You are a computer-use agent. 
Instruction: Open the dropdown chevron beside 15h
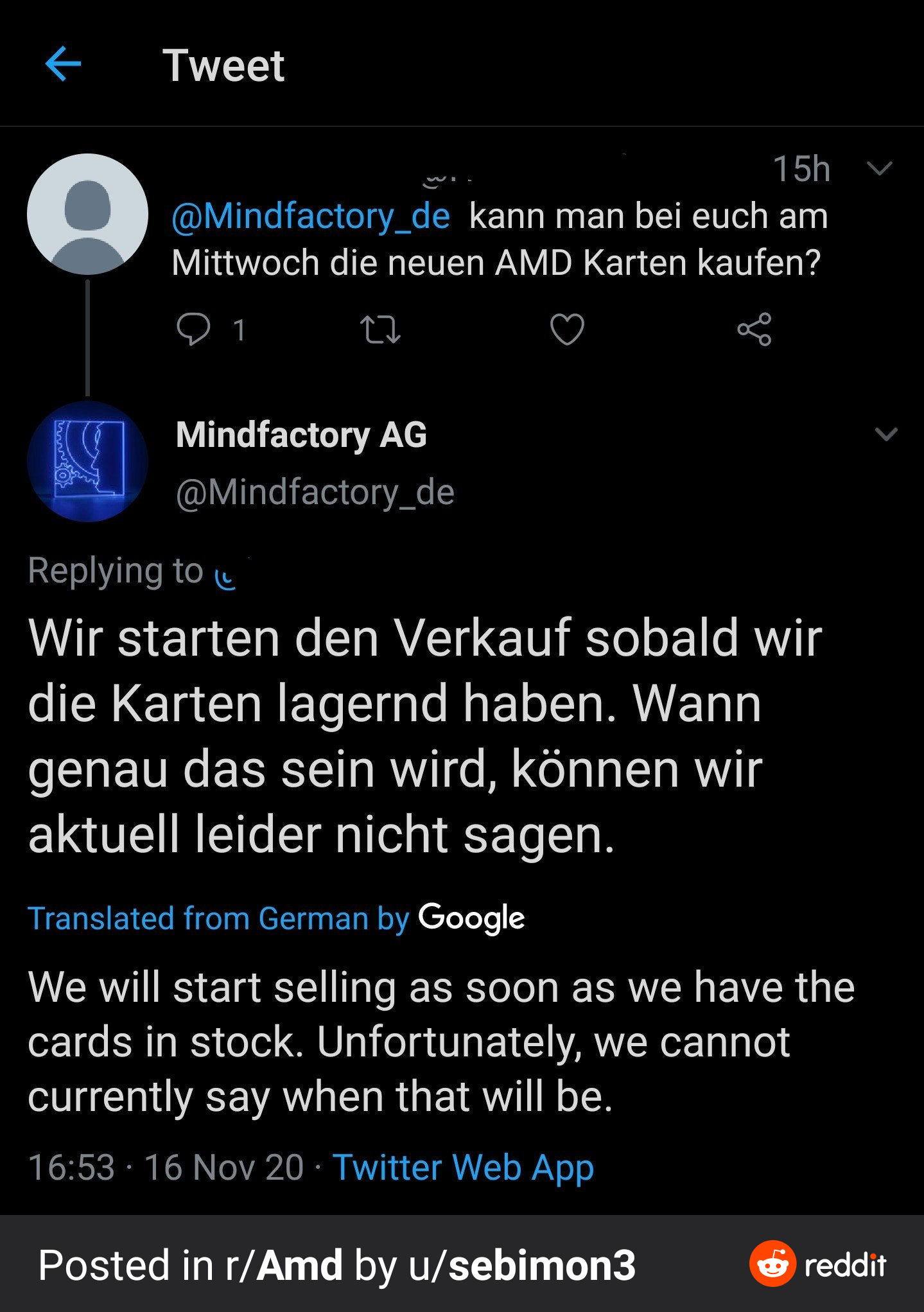tap(879, 169)
